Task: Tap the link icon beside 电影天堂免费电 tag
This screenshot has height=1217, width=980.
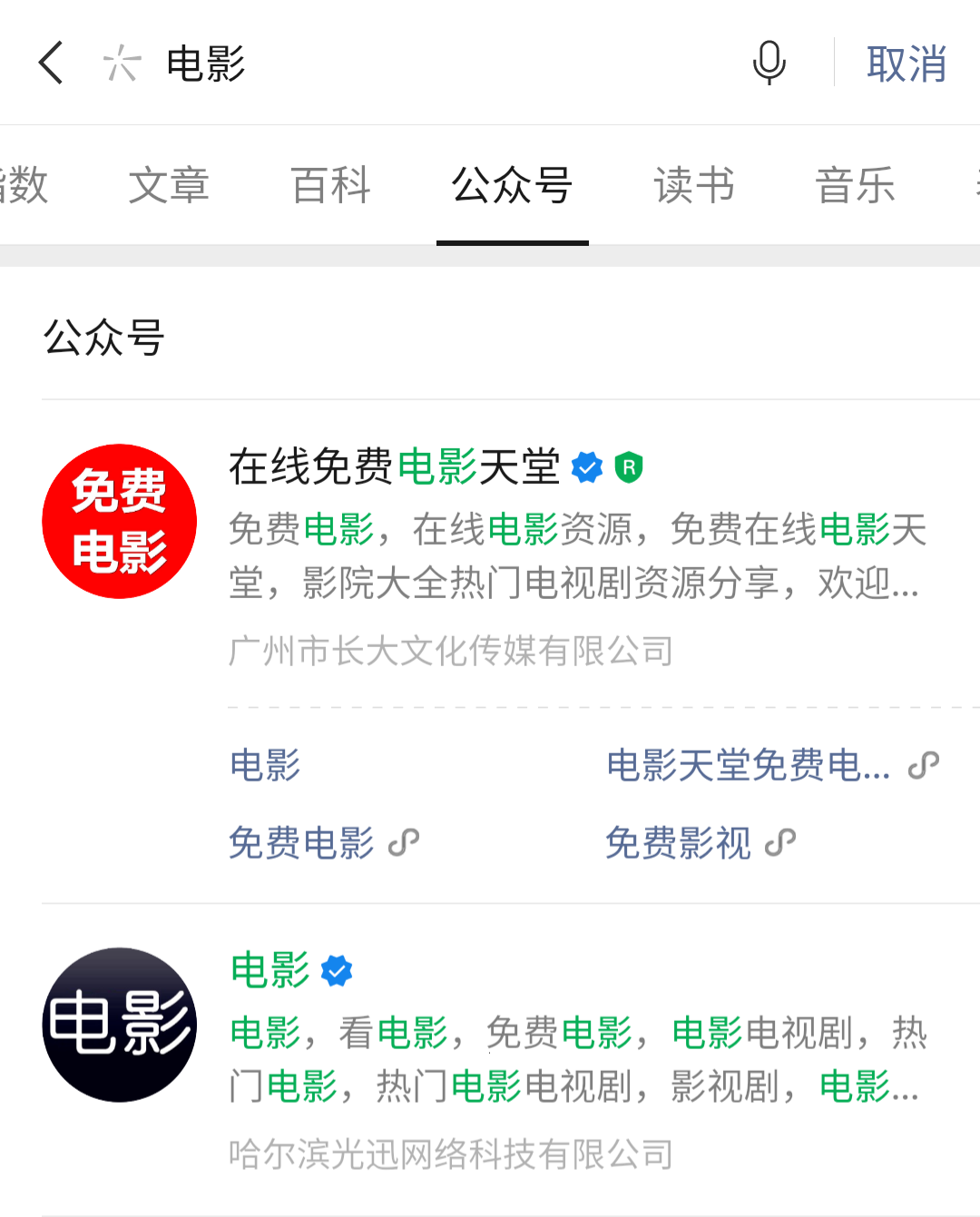Action: tap(924, 764)
